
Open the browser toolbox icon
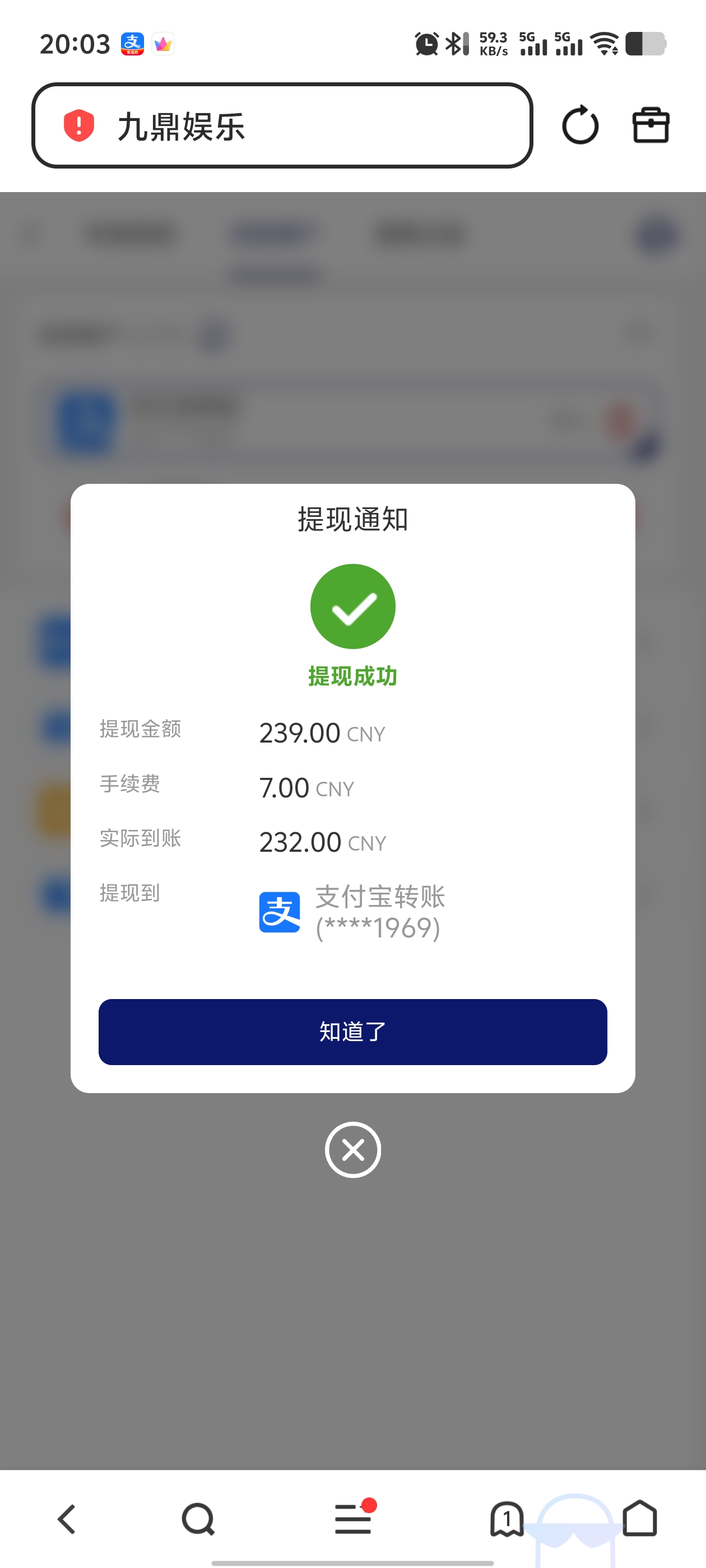coord(651,126)
